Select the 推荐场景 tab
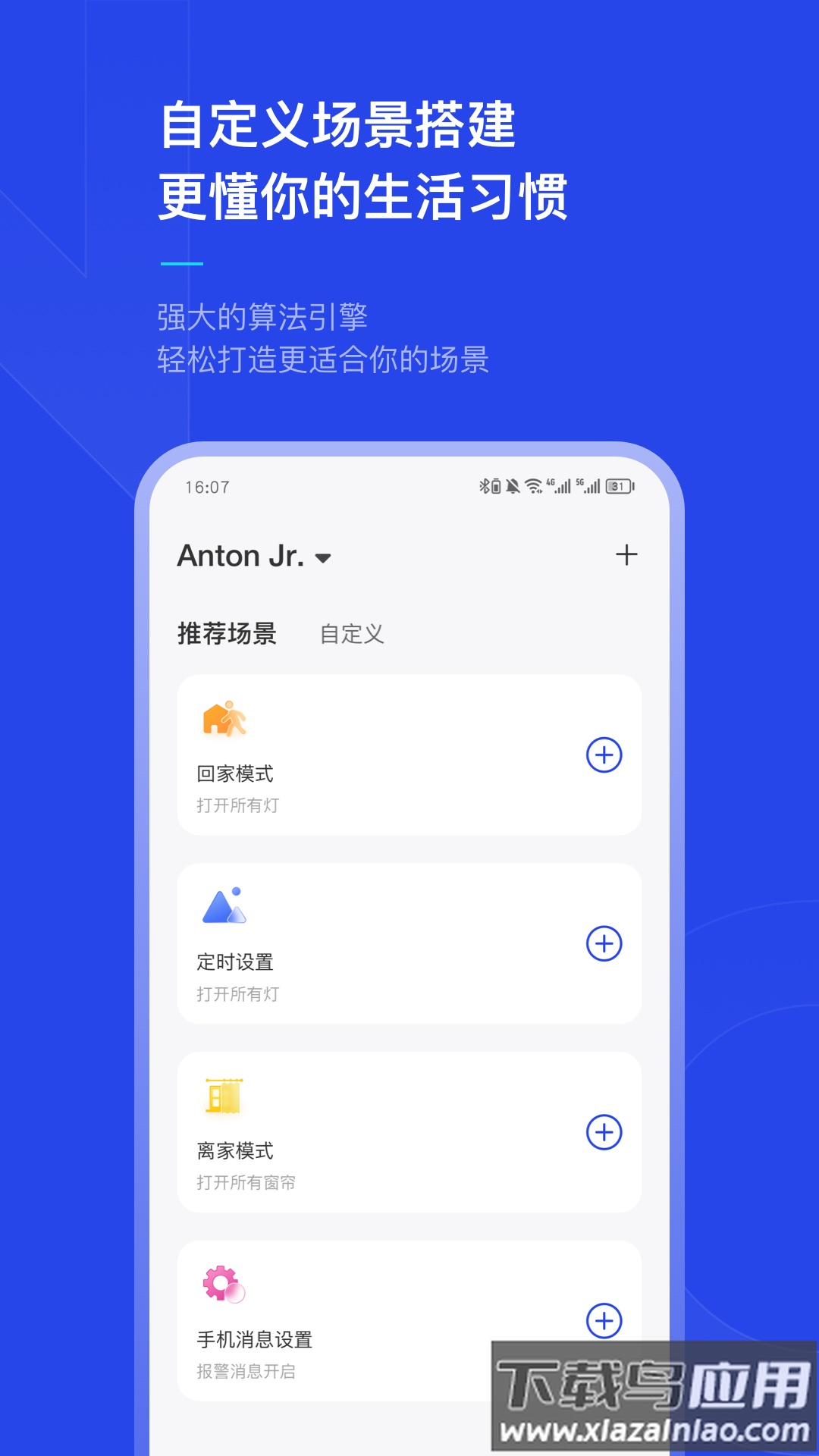Screen dimensions: 819x1456 click(226, 635)
